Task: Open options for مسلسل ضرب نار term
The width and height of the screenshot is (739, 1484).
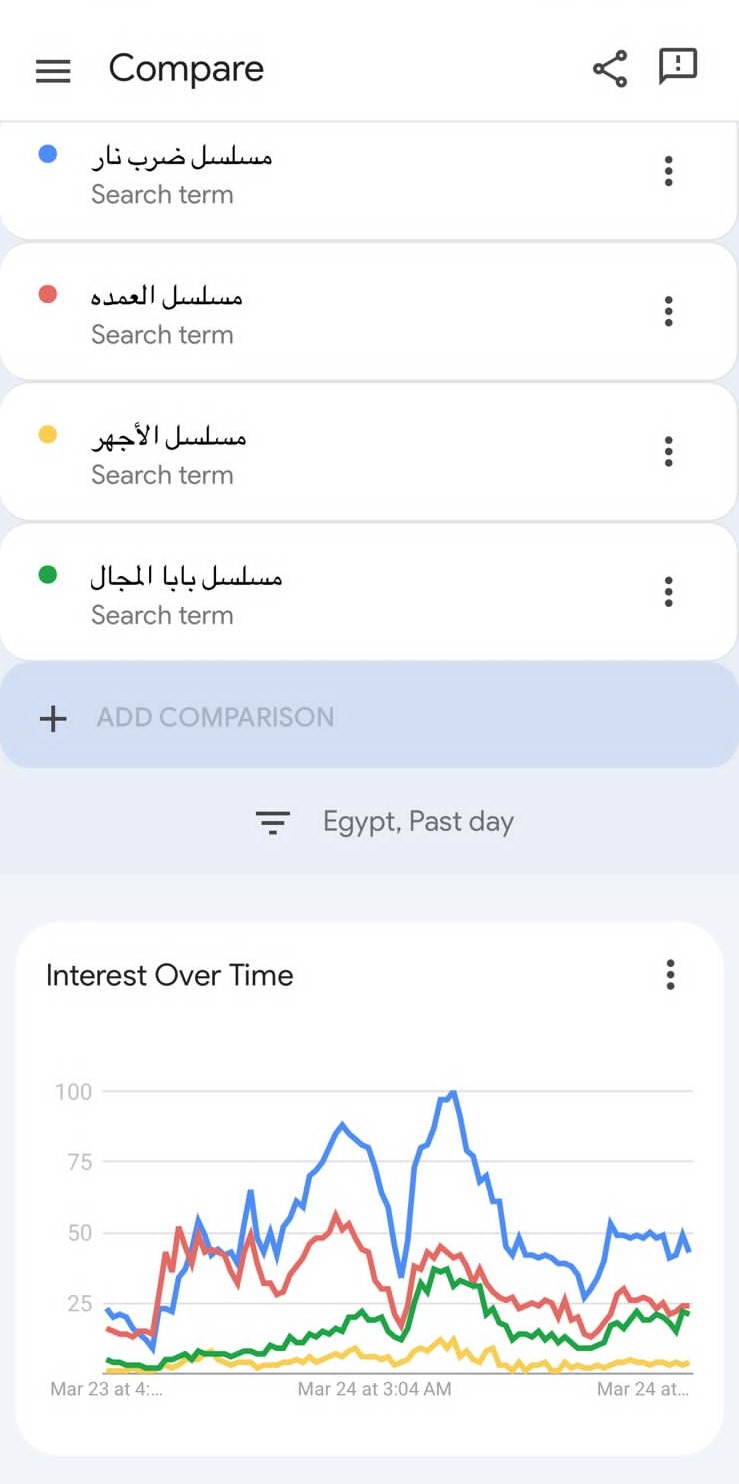Action: [x=669, y=172]
